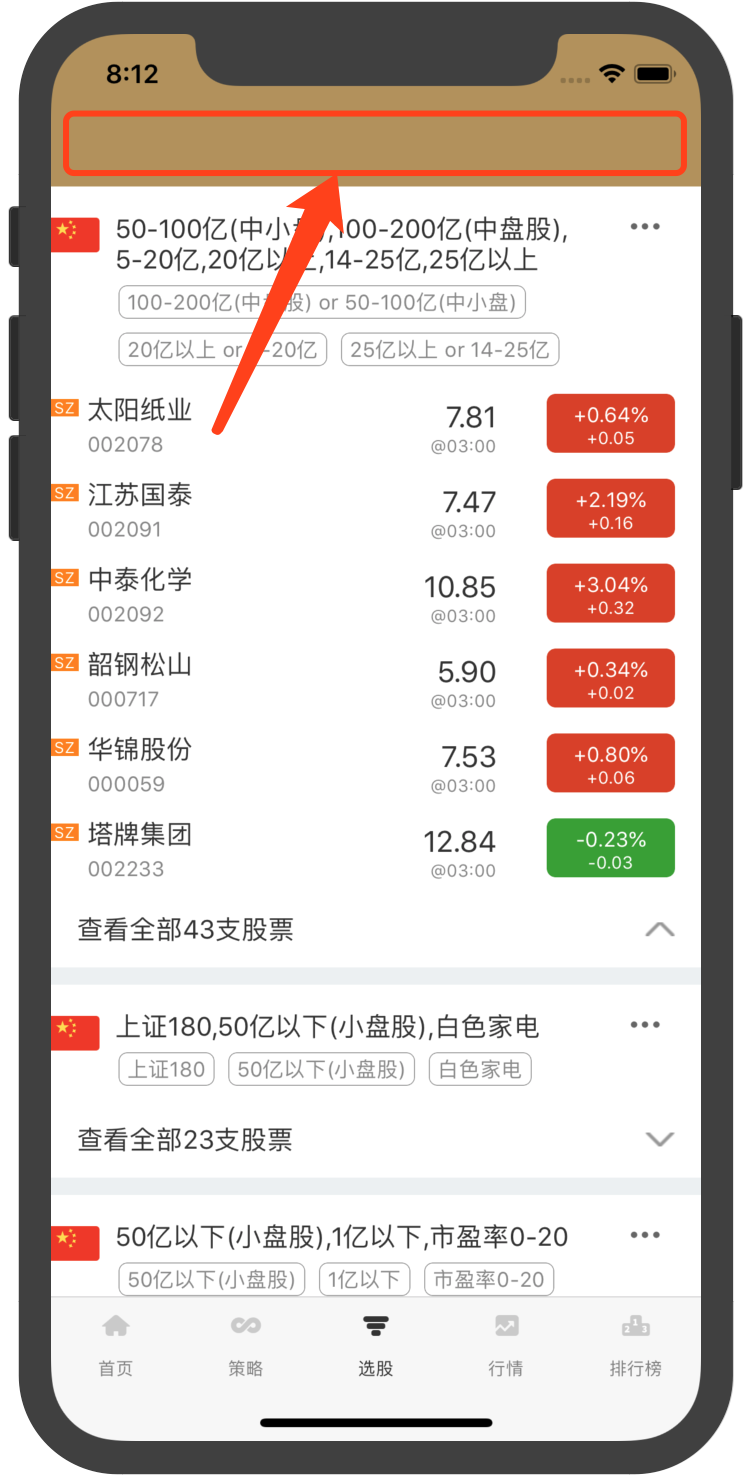Open stock 太阳纸业 002078
This screenshot has height=1476, width=752.
point(375,425)
